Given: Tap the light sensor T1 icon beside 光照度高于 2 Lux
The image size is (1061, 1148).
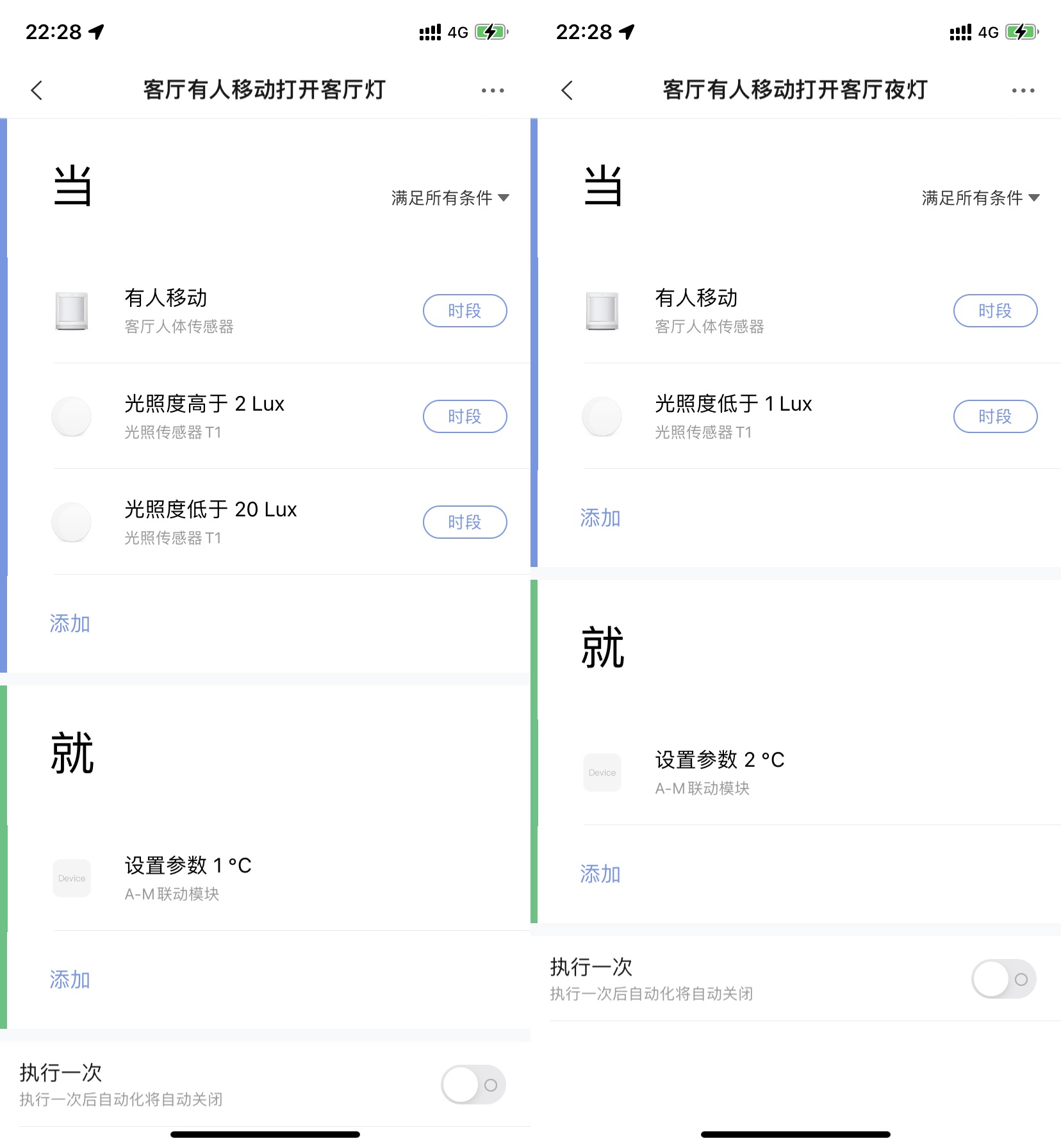Looking at the screenshot, I should pos(72,416).
